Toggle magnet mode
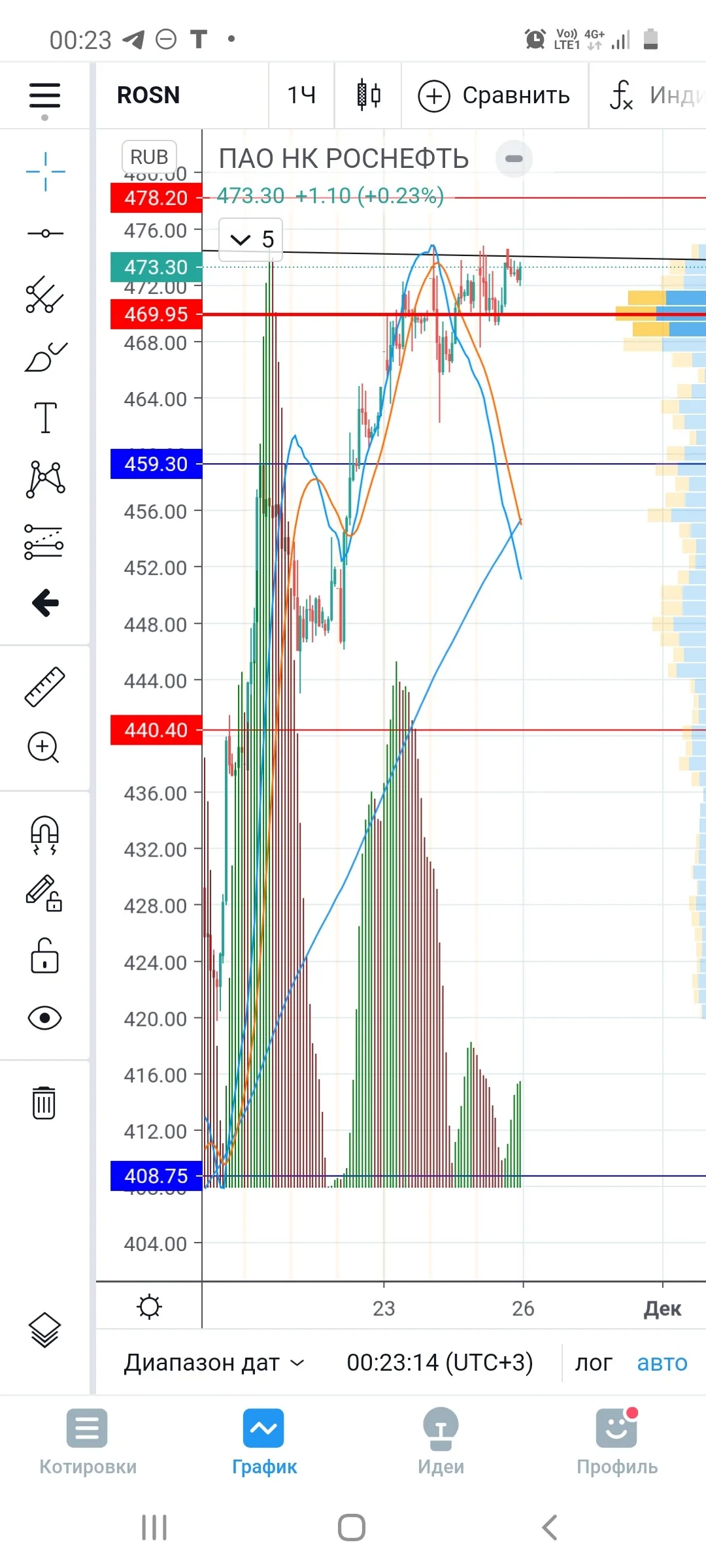Screen dimensions: 706x1568 pos(44,835)
